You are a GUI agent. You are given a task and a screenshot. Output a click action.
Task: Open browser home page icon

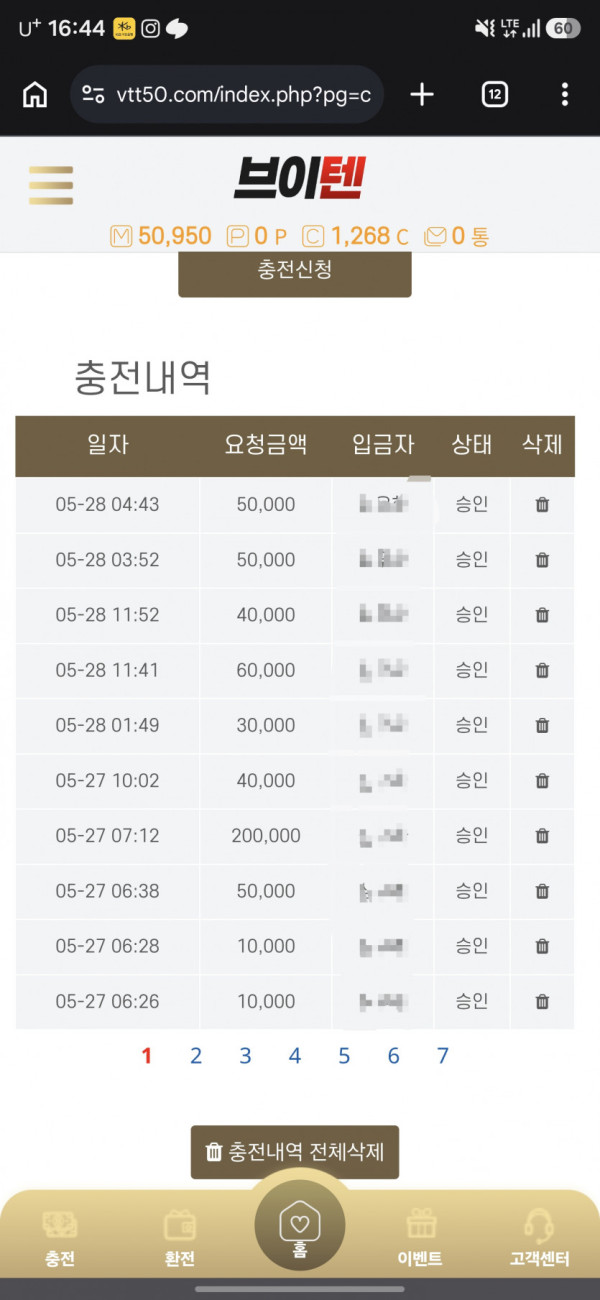click(35, 95)
